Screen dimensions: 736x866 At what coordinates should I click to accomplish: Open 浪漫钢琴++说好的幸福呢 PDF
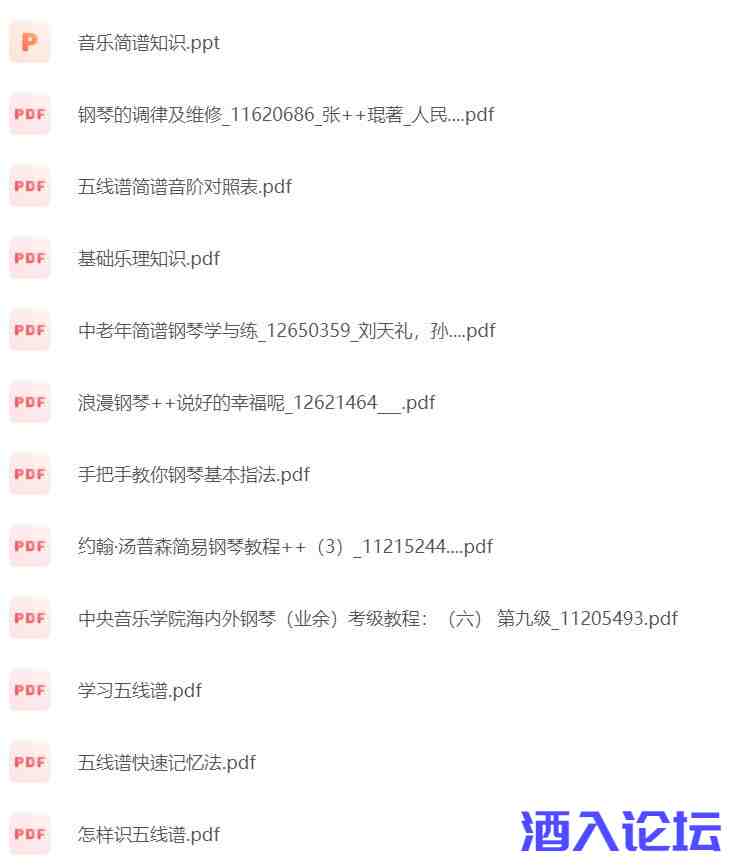coord(256,403)
